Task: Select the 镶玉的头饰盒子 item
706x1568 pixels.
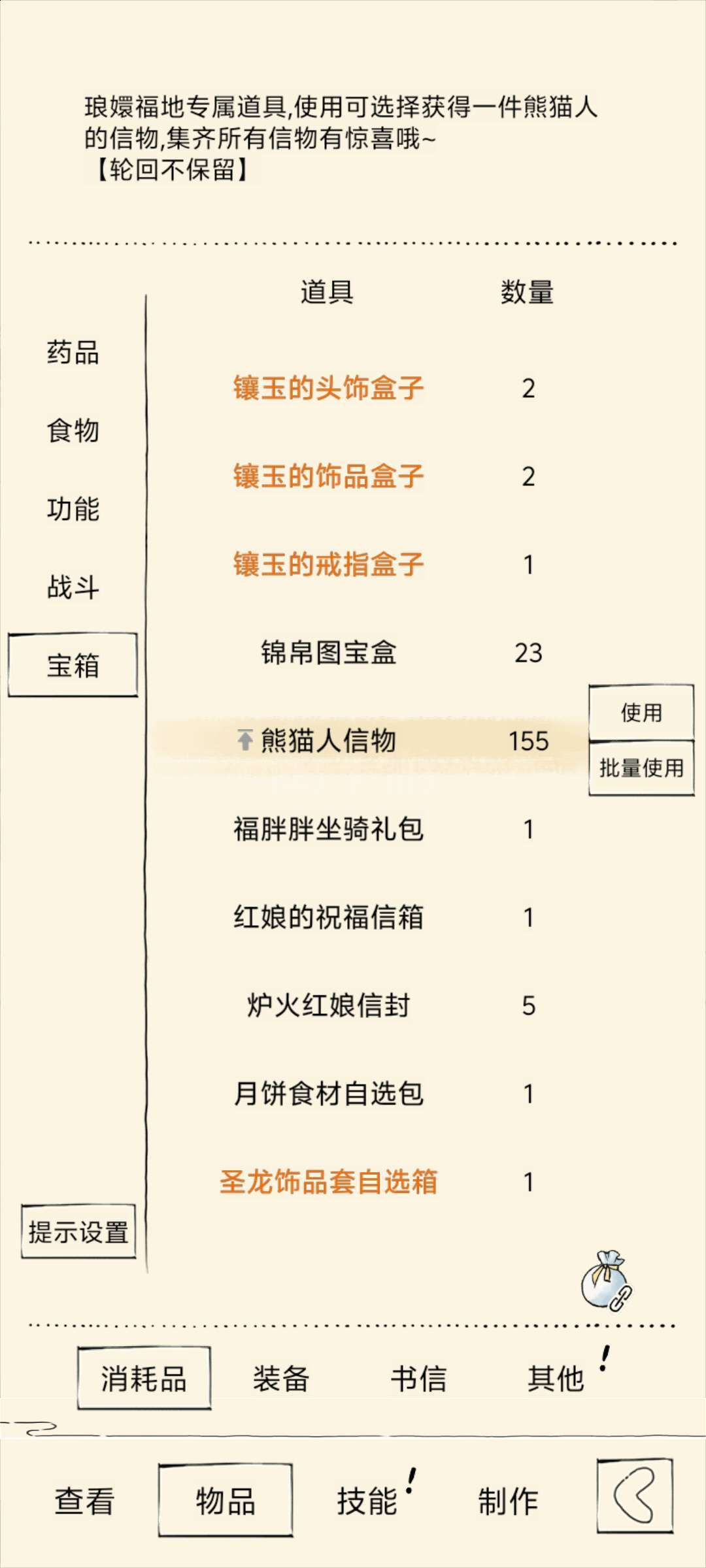Action: [x=328, y=388]
